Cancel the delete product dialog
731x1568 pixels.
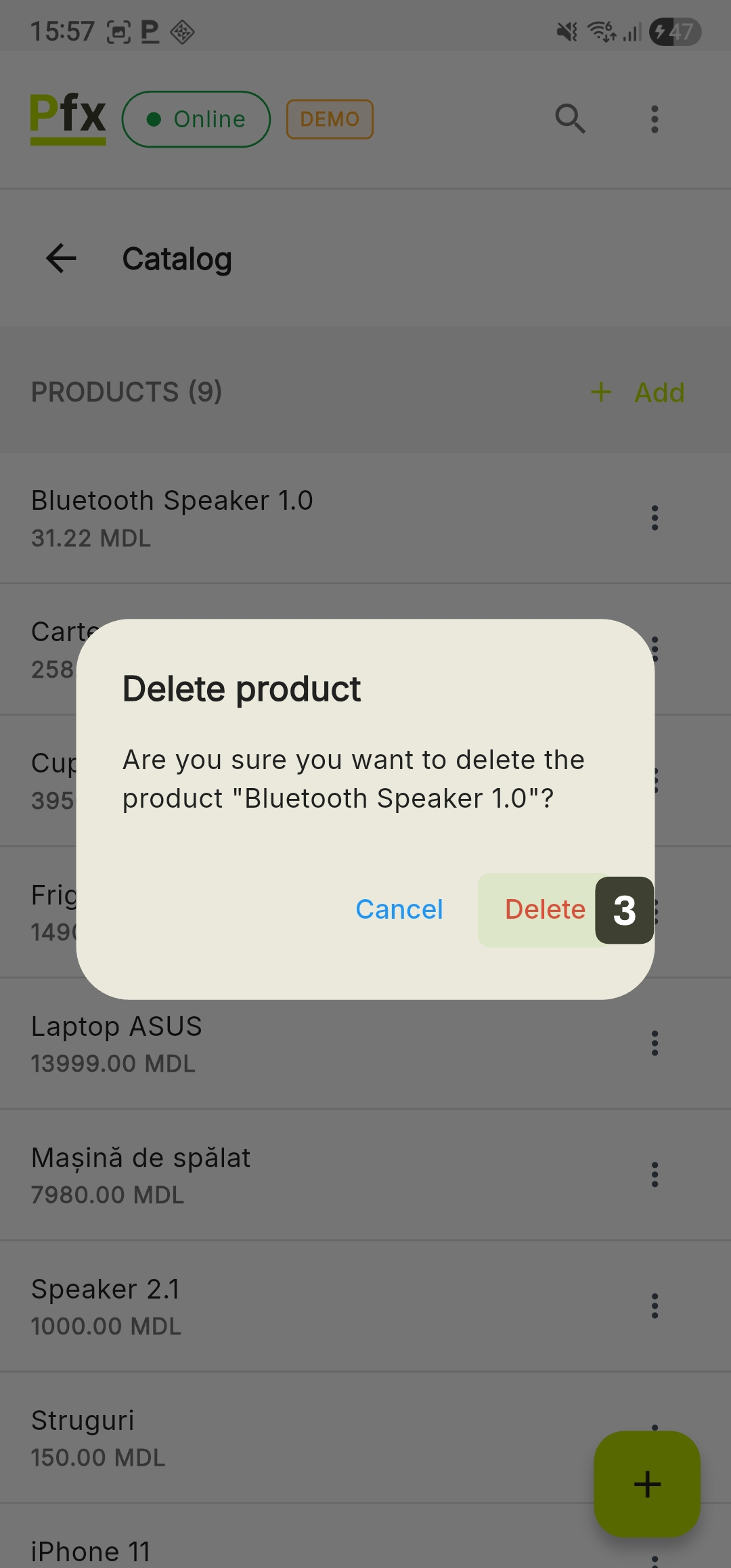pyautogui.click(x=399, y=910)
